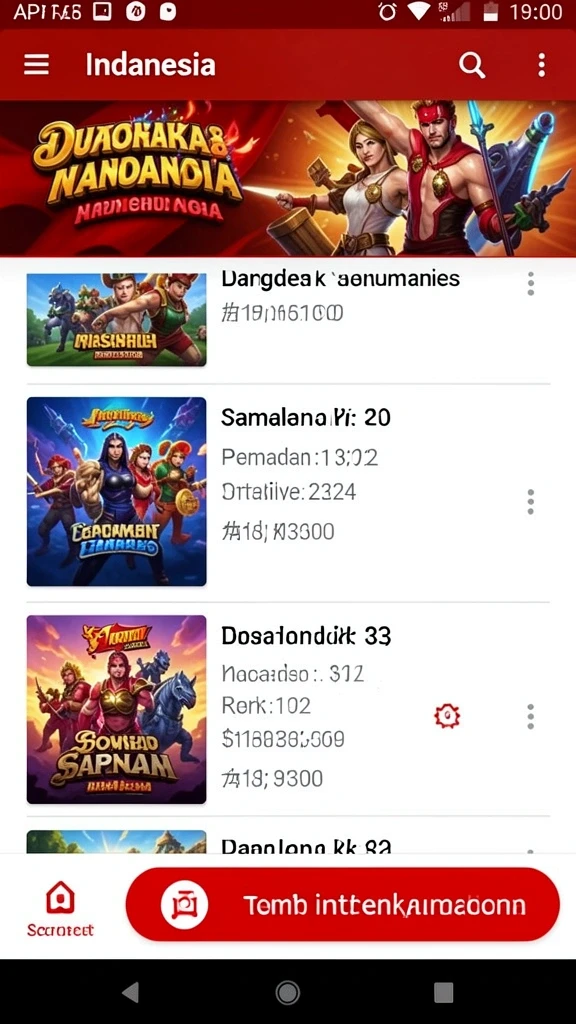Open more options for the Dangdeak row
The width and height of the screenshot is (576, 1024).
pos(530,284)
